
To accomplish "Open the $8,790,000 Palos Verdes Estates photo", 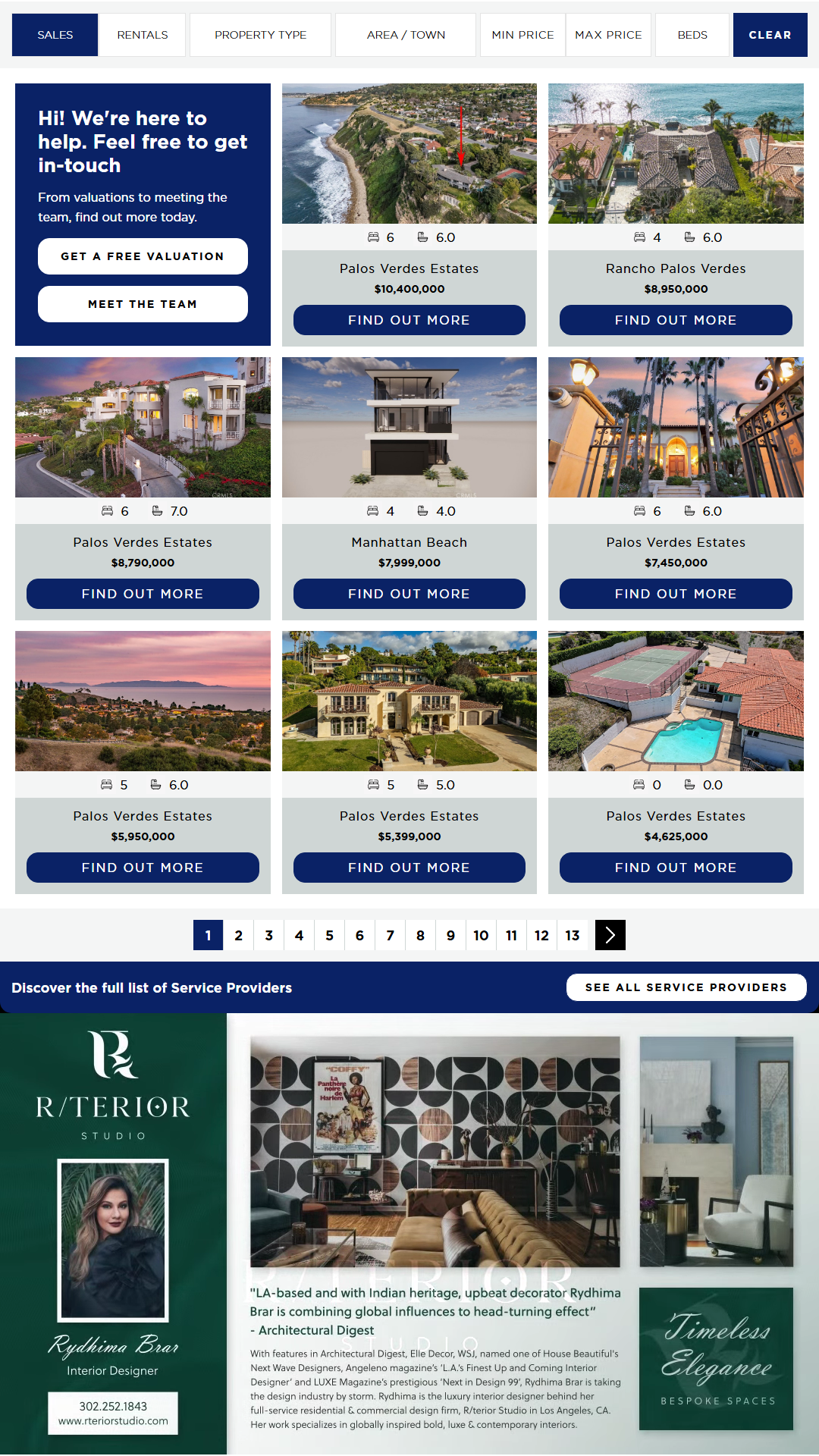I will (x=143, y=427).
